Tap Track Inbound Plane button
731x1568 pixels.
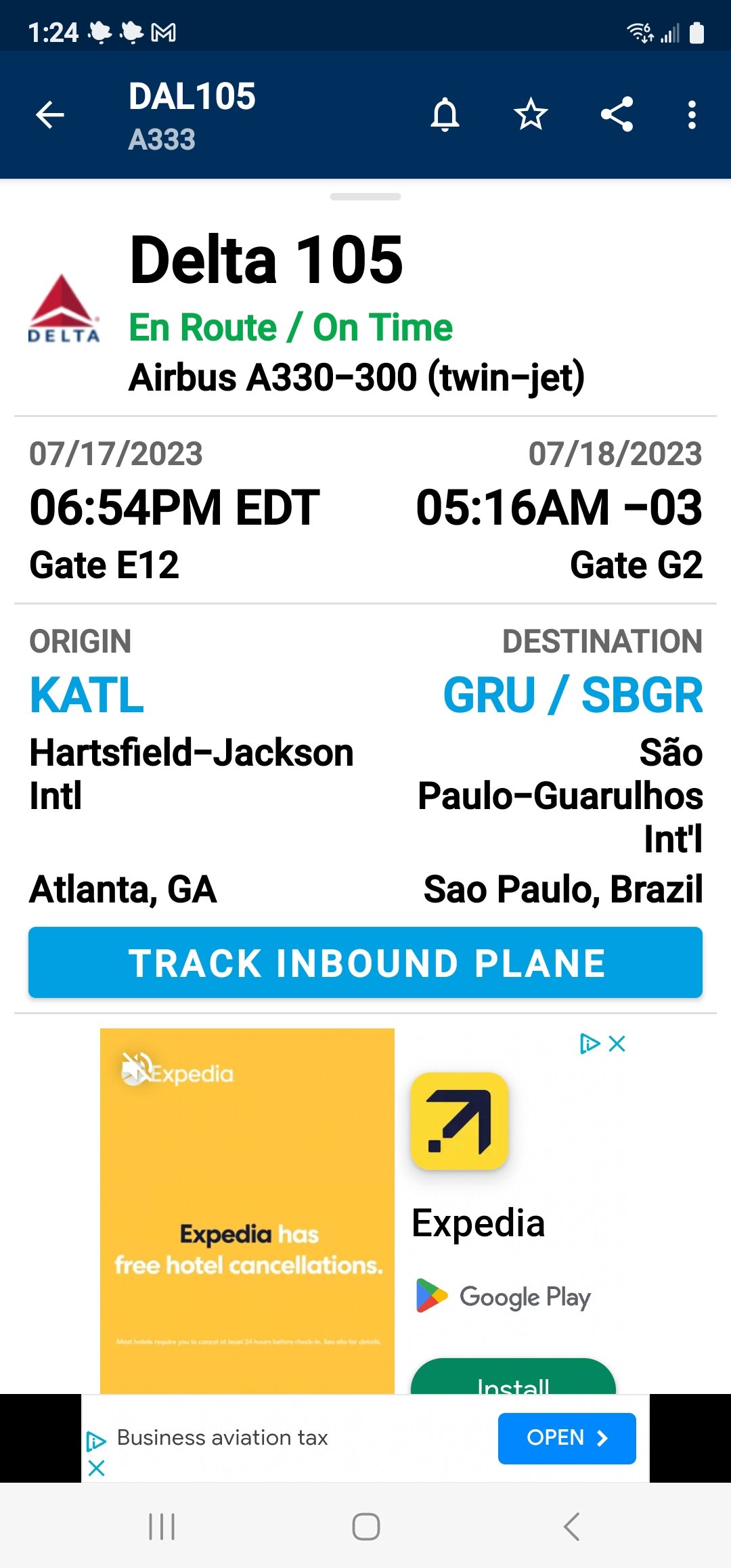click(x=365, y=962)
